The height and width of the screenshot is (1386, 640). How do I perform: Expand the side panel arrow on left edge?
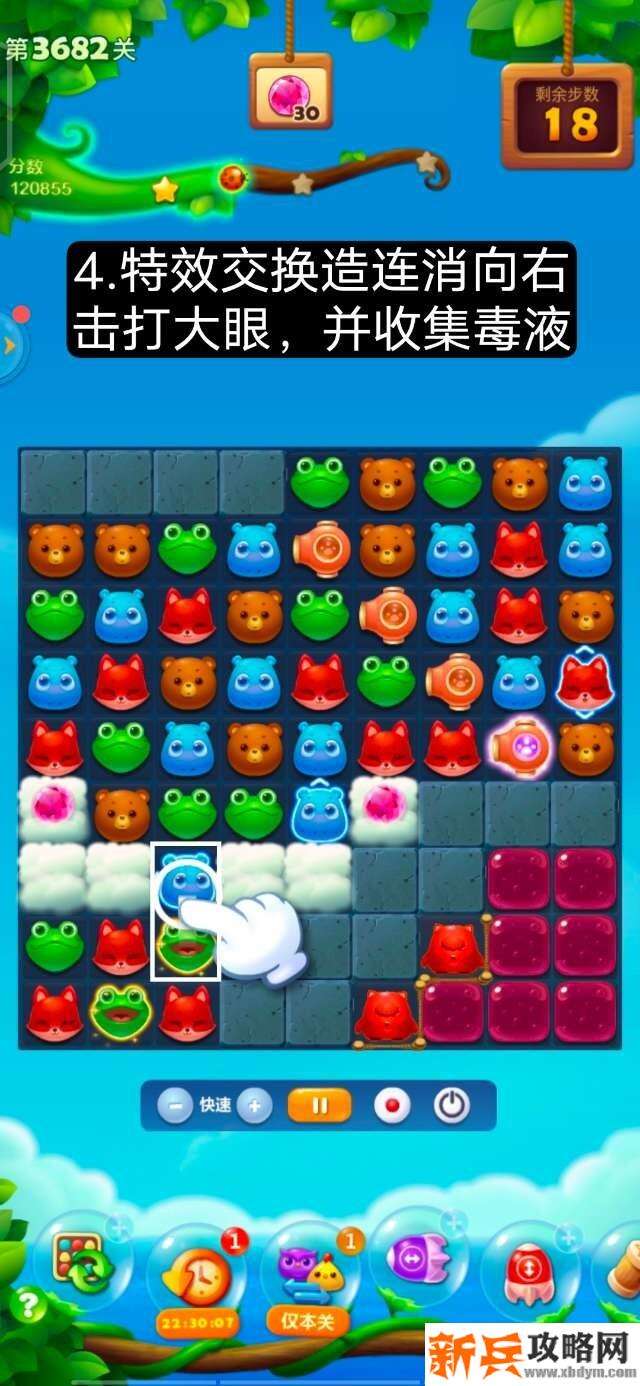[10, 346]
